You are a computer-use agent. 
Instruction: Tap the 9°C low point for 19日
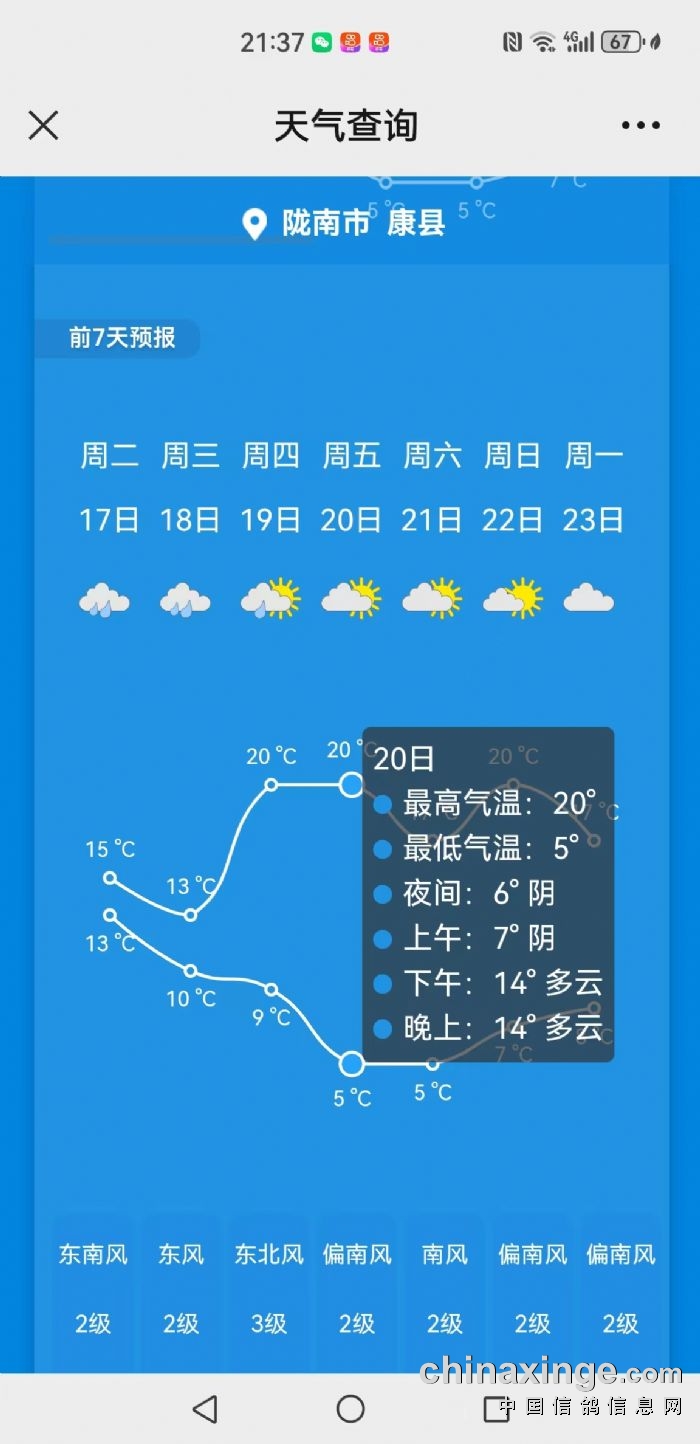(271, 989)
